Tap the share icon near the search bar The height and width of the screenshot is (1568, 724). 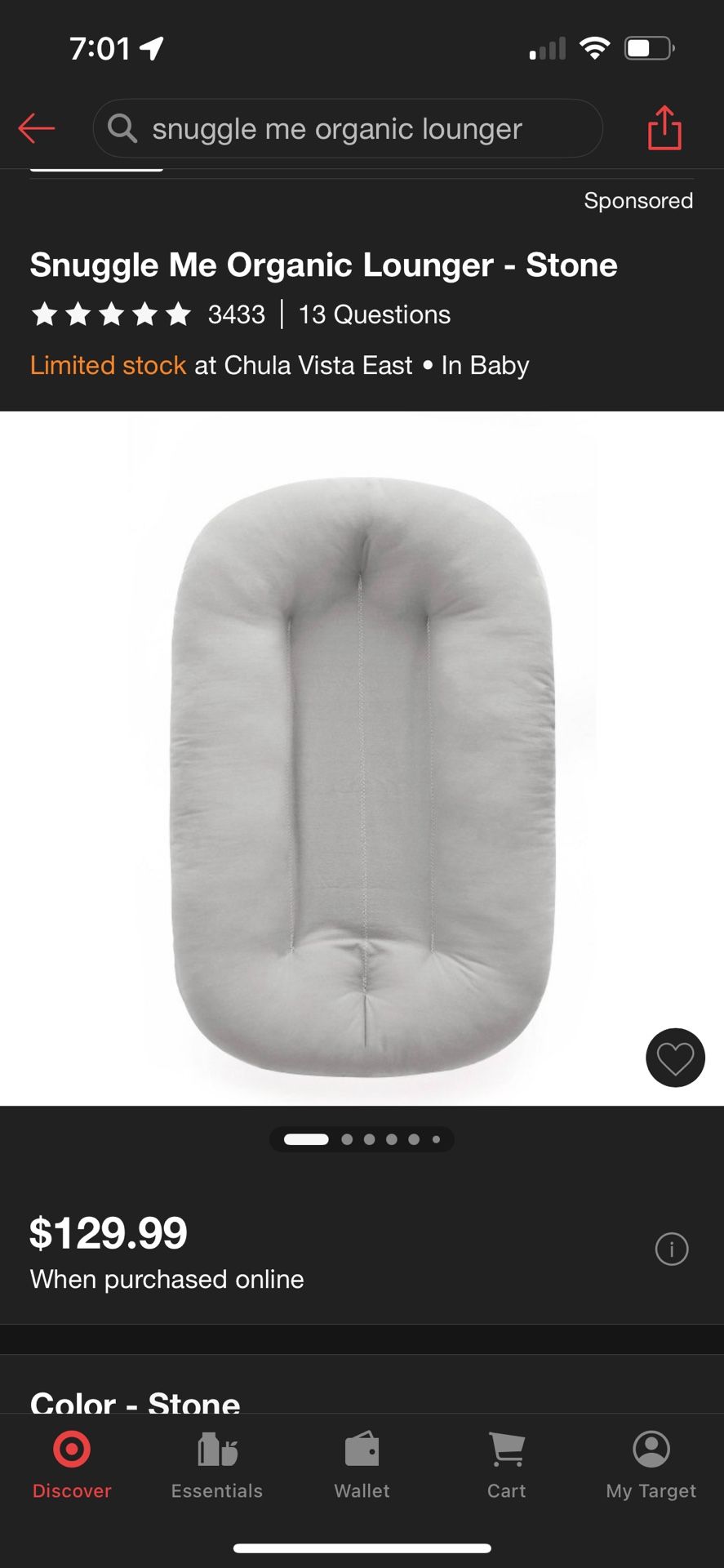click(x=664, y=128)
